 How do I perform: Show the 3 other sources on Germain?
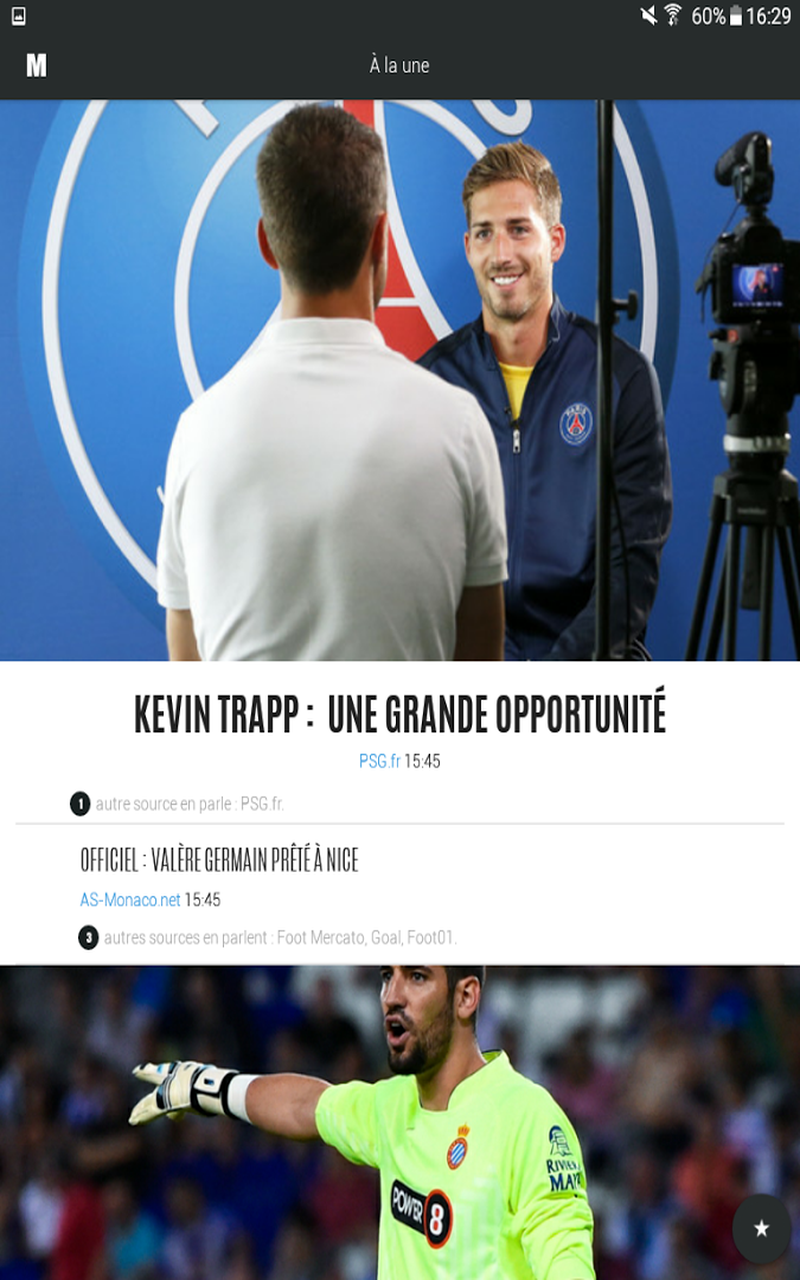tap(268, 938)
